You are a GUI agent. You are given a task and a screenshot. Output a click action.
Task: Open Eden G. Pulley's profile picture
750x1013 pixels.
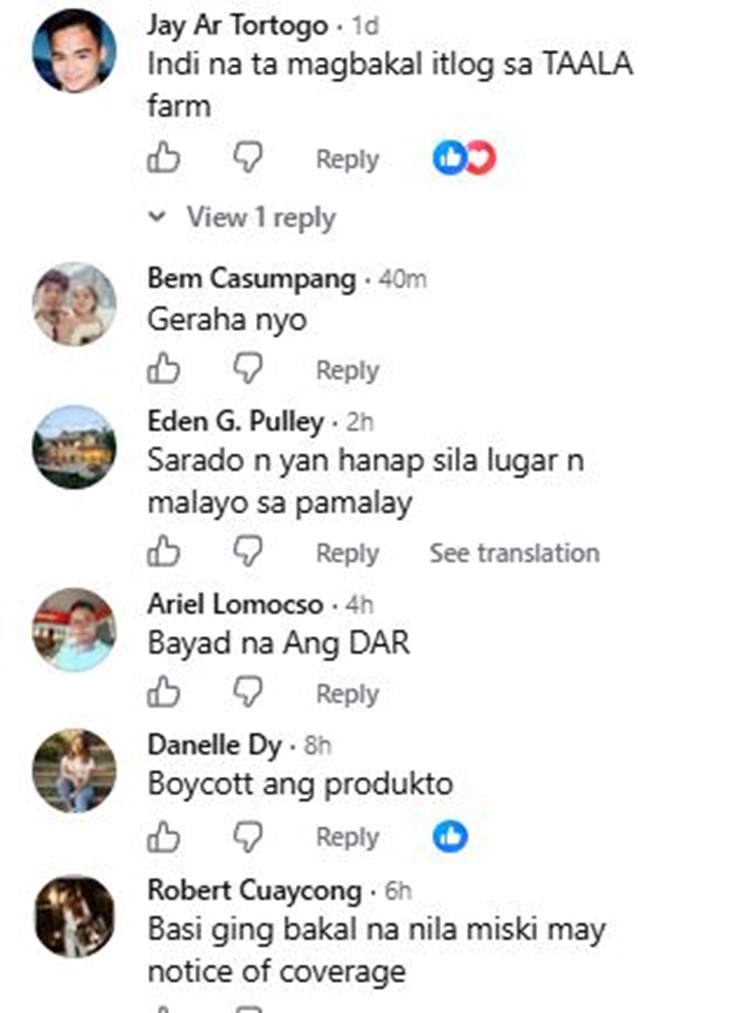[74, 447]
